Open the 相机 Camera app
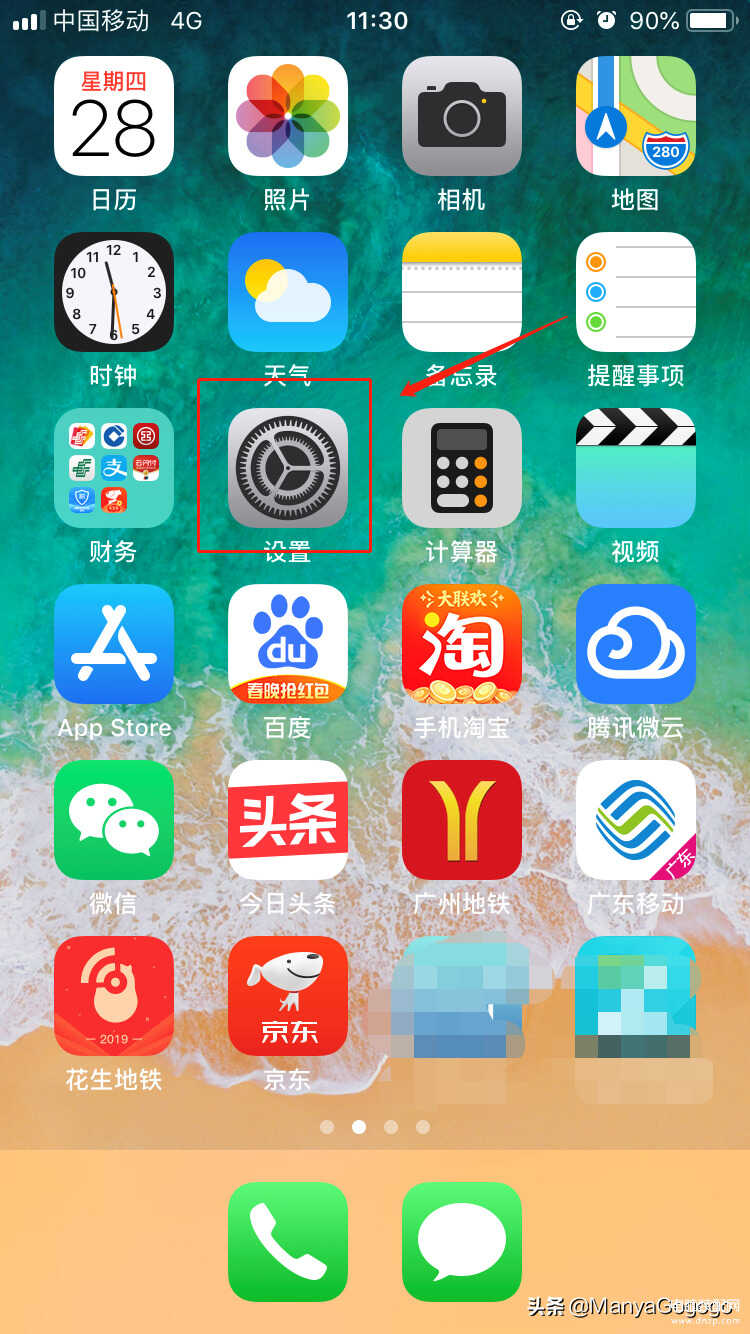This screenshot has height=1334, width=750. pos(461,116)
